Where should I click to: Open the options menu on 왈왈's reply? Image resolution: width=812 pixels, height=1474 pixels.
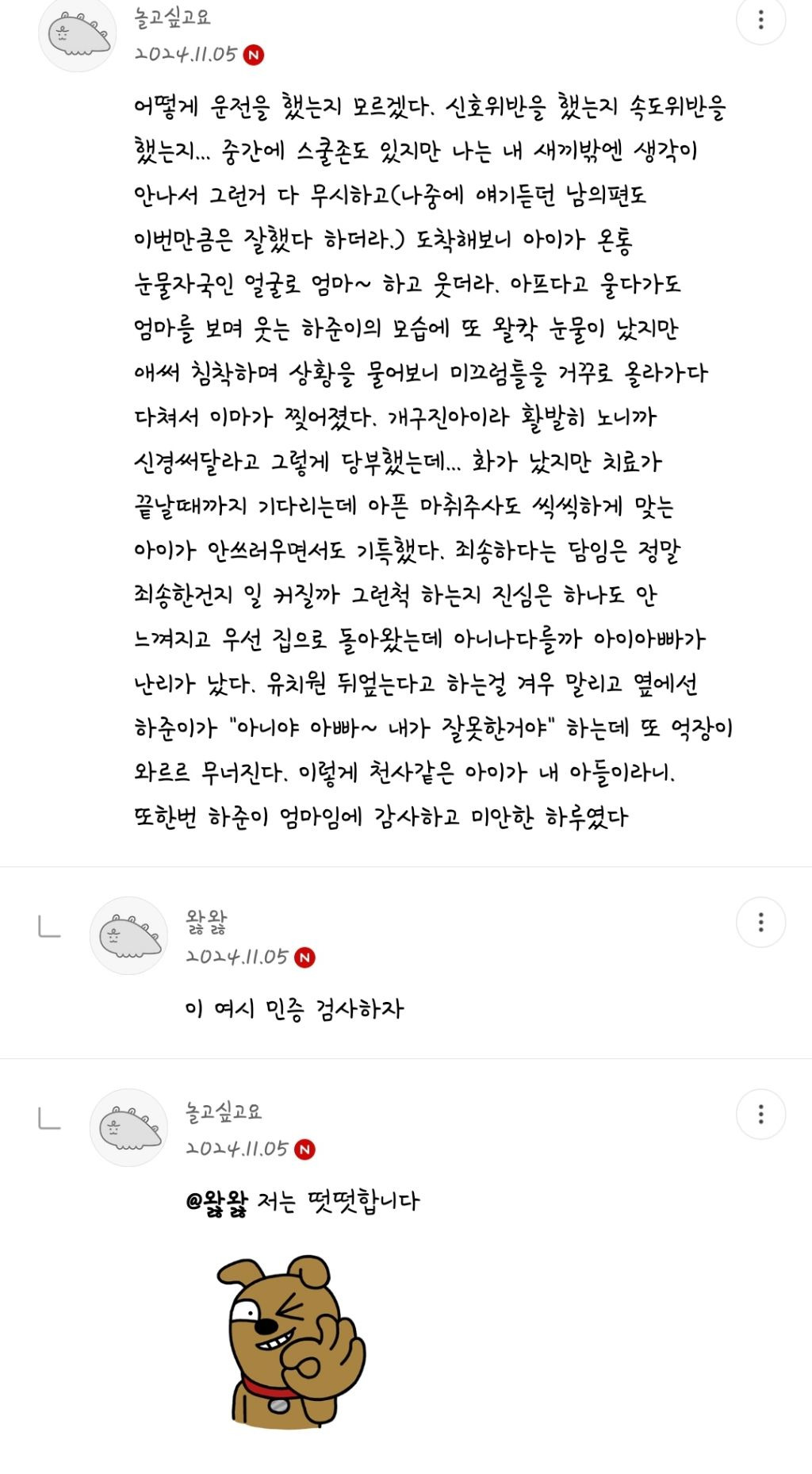[760, 922]
